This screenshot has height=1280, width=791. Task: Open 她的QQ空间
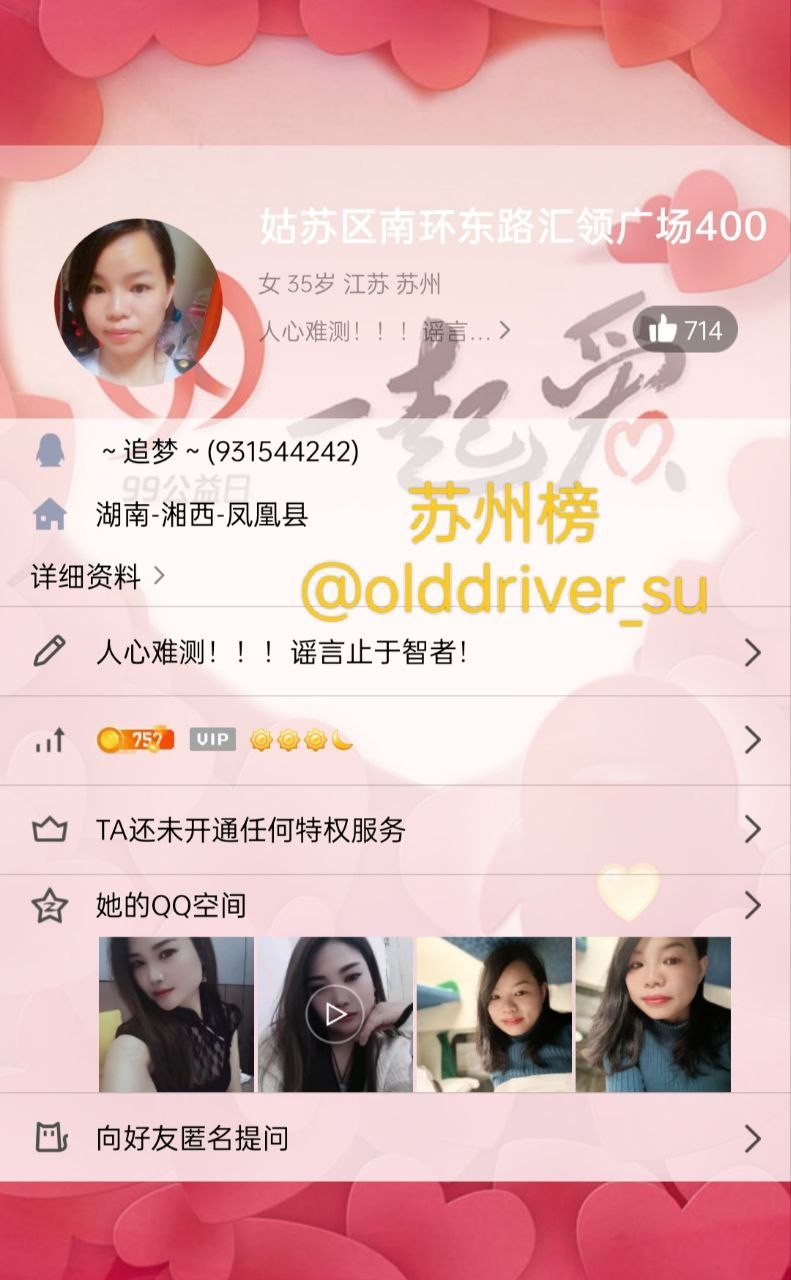pyautogui.click(x=395, y=906)
